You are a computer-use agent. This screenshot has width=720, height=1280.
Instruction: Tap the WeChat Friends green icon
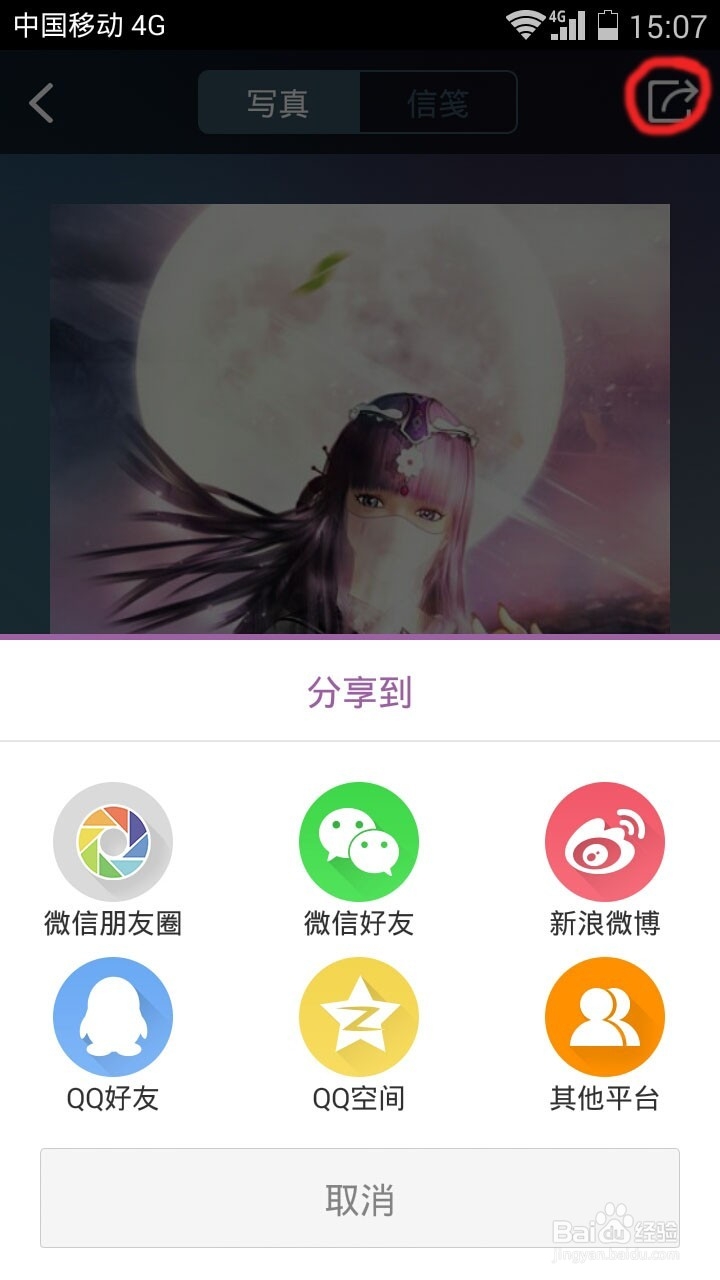tap(358, 840)
